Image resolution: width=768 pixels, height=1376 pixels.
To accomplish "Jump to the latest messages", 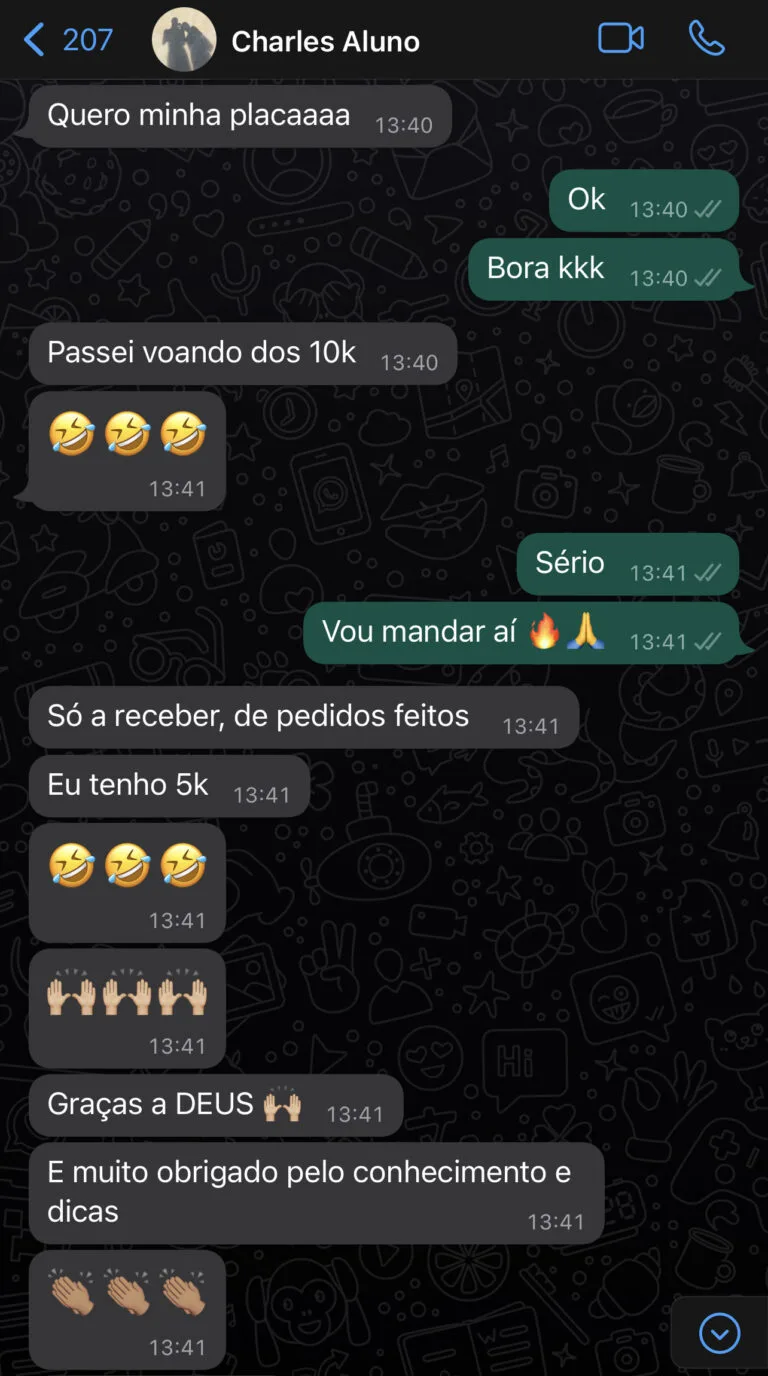I will click(x=719, y=1333).
